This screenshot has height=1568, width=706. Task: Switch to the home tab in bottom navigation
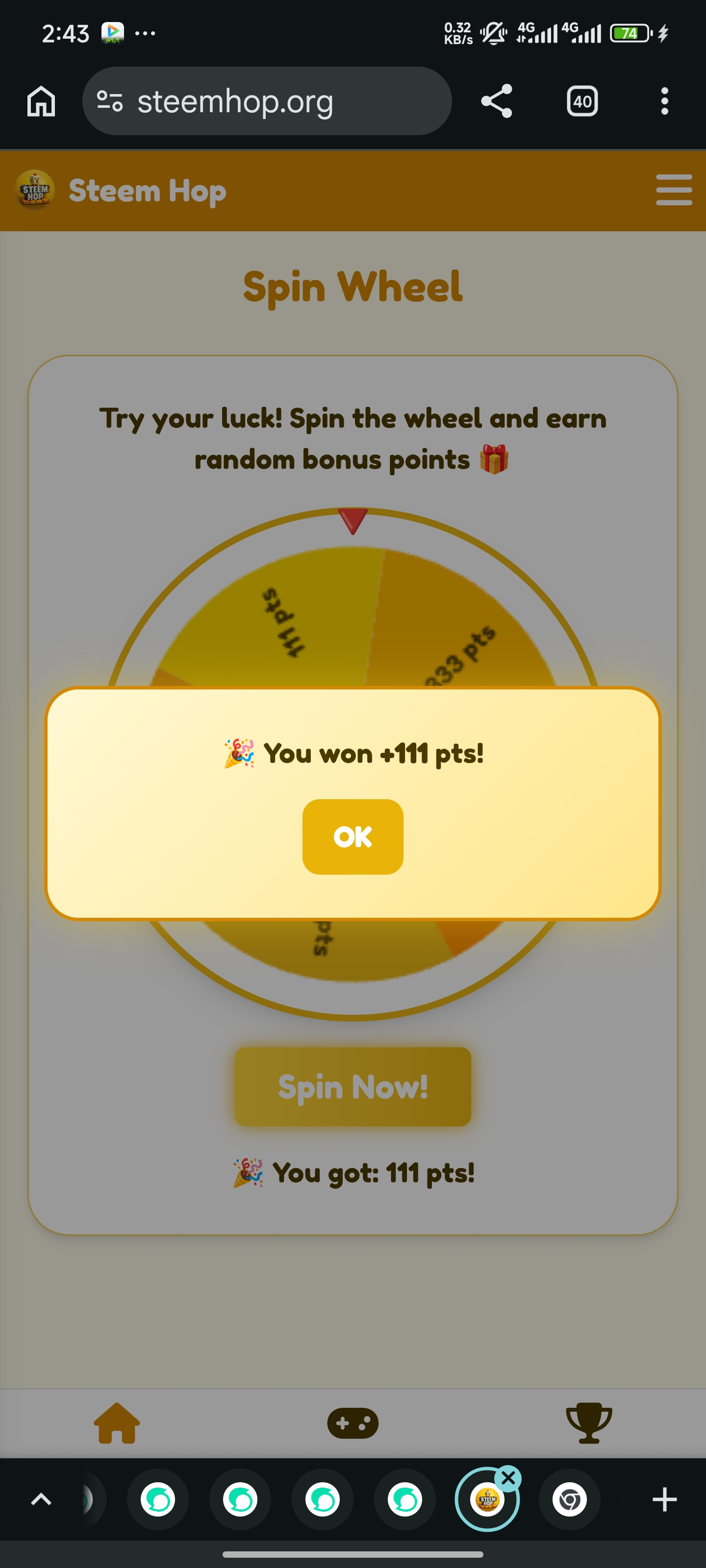117,1423
